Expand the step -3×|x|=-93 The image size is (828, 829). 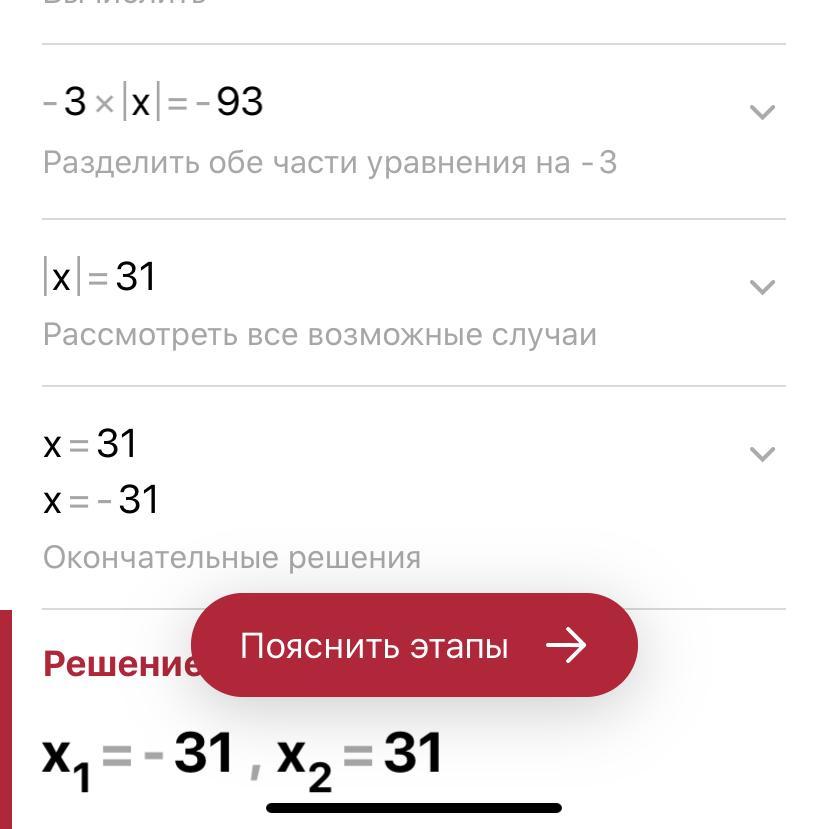762,111
